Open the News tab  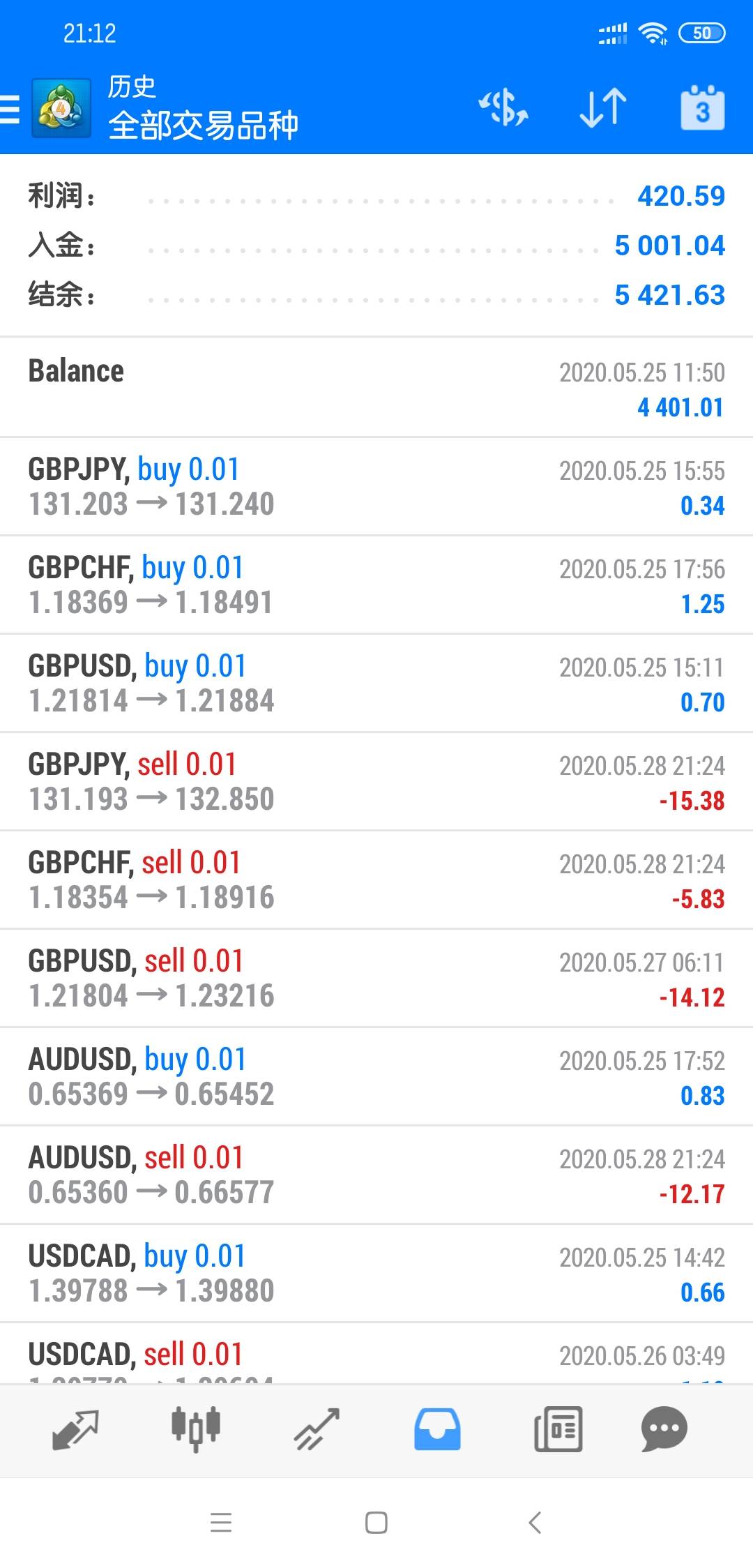[558, 1428]
